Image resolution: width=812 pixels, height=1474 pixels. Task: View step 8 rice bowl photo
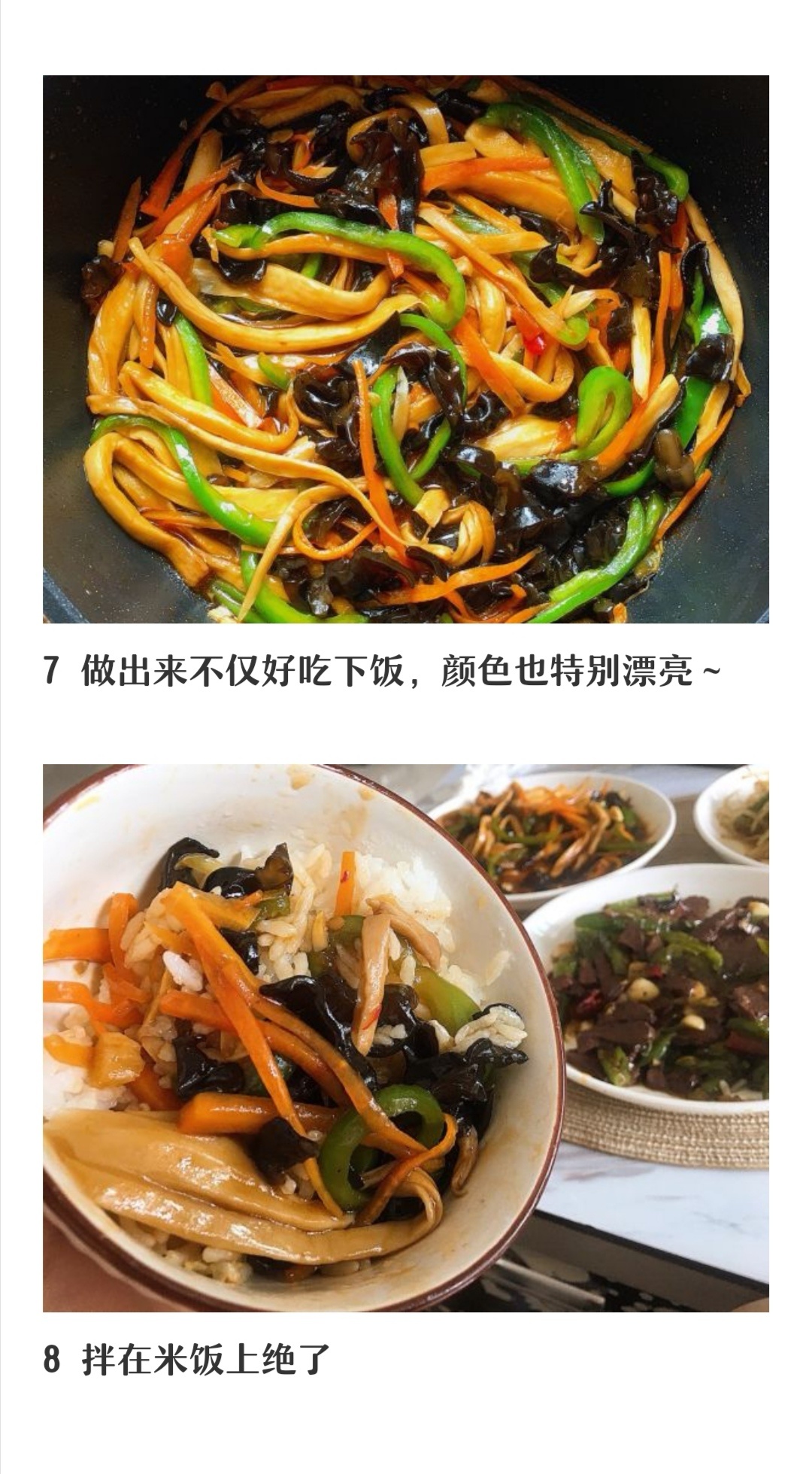point(406,1038)
